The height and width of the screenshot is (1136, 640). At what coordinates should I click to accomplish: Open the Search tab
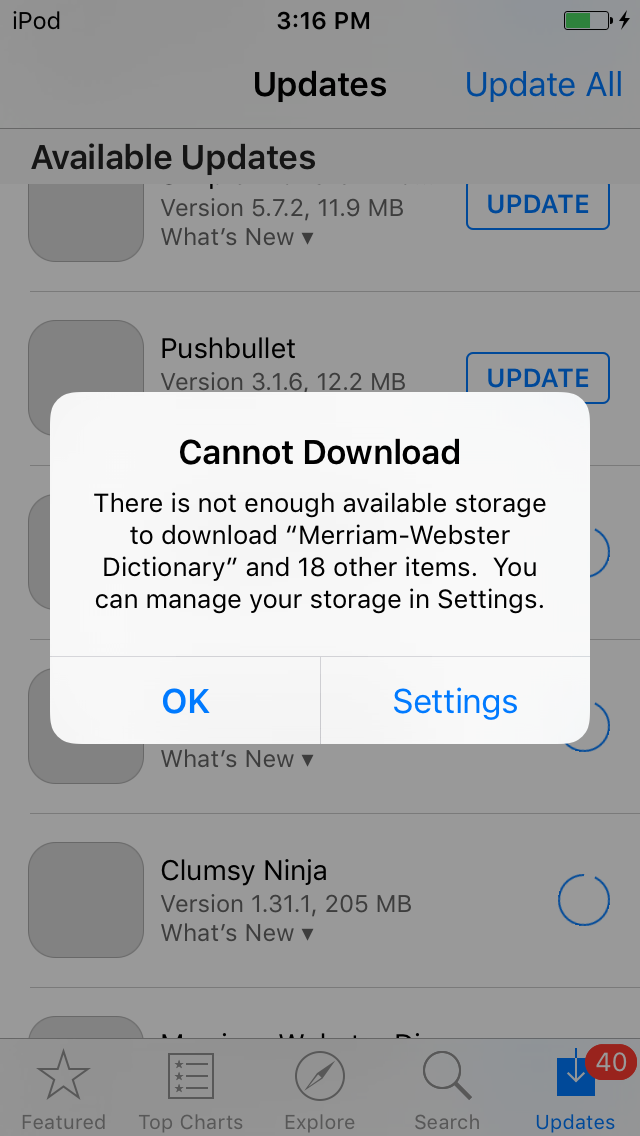pyautogui.click(x=447, y=1090)
